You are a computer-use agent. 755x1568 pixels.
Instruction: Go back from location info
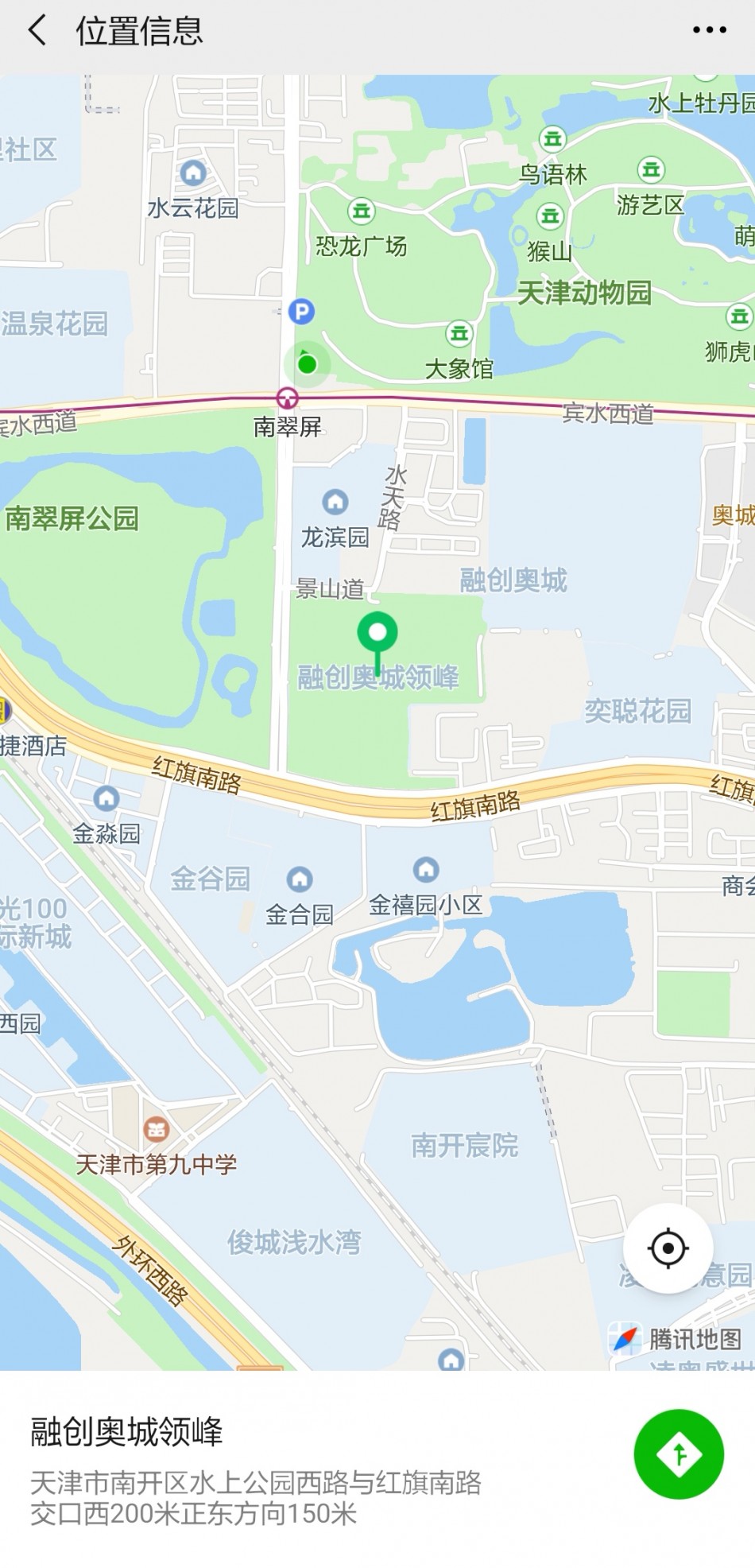[37, 31]
